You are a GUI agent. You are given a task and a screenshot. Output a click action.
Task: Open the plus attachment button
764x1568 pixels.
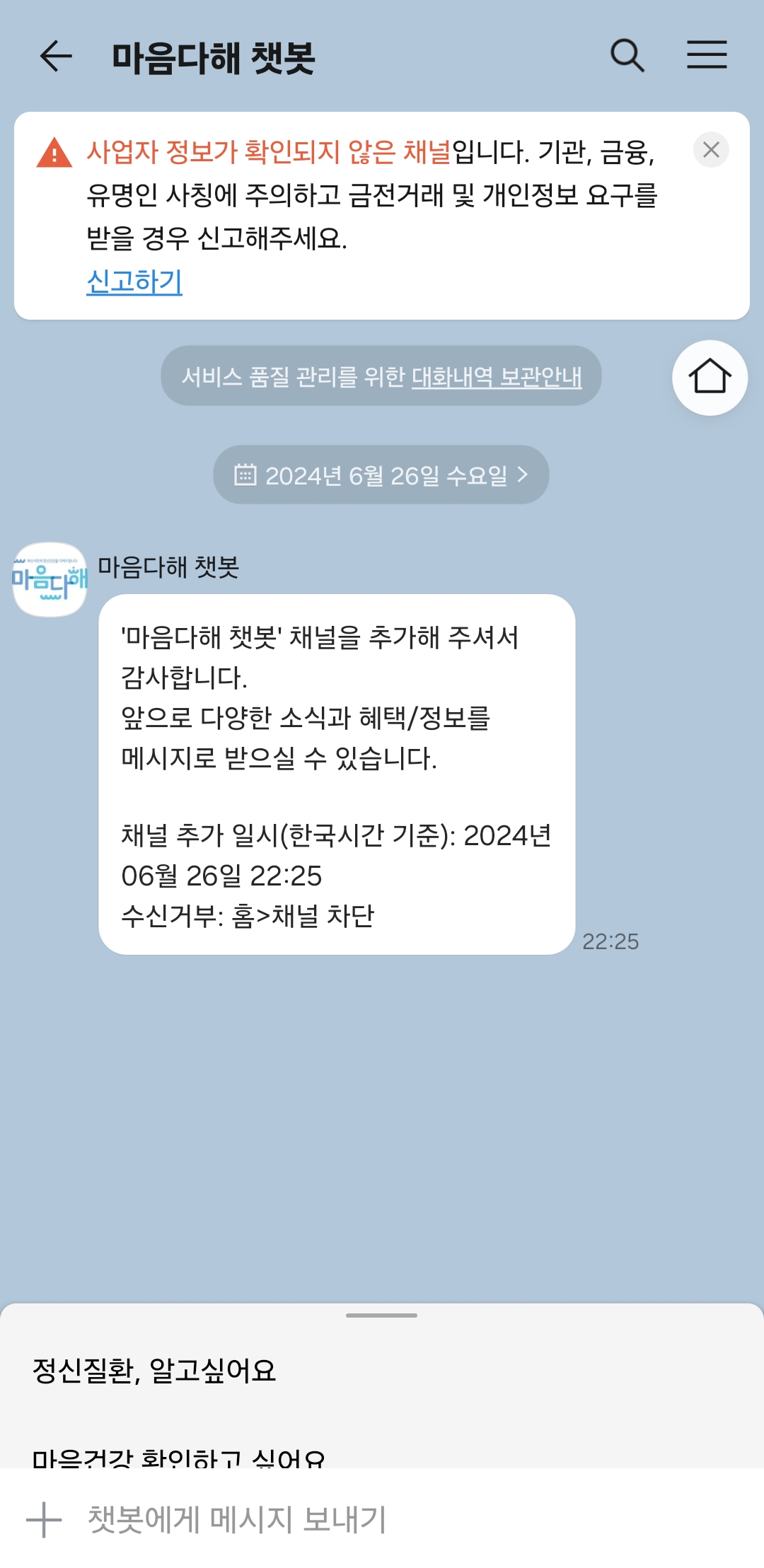tap(44, 1520)
